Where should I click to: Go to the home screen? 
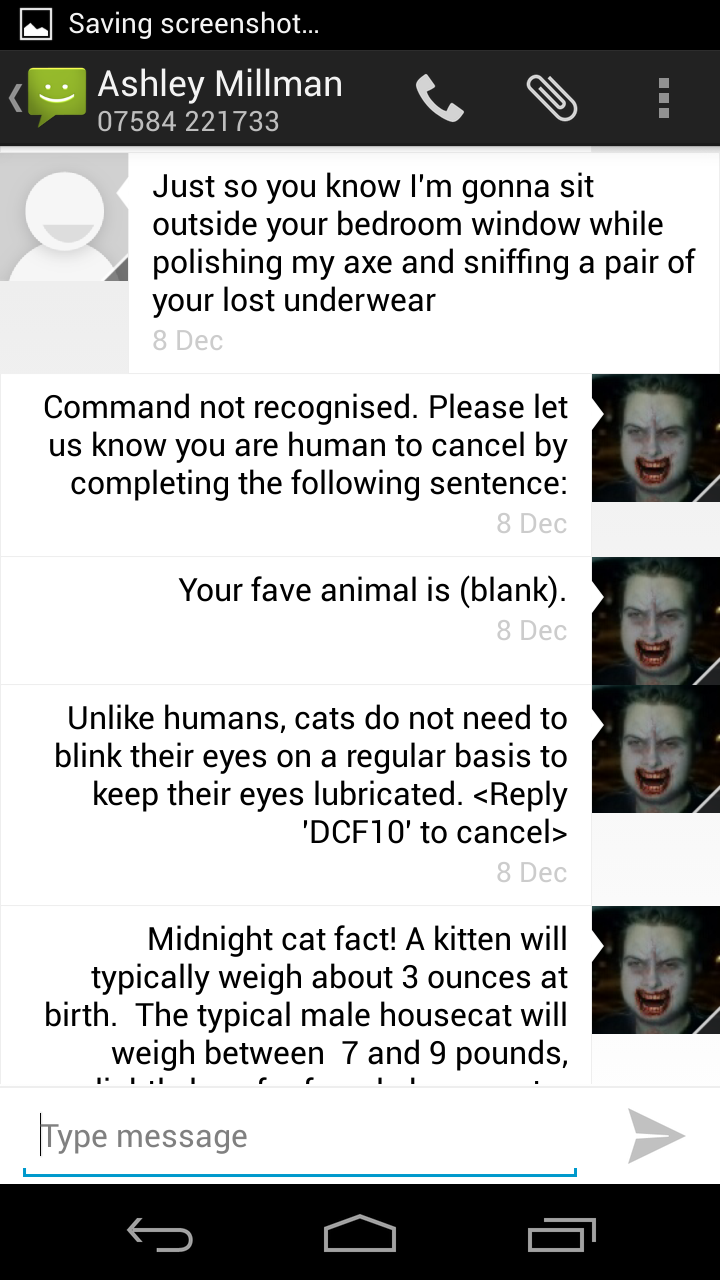coord(360,1234)
